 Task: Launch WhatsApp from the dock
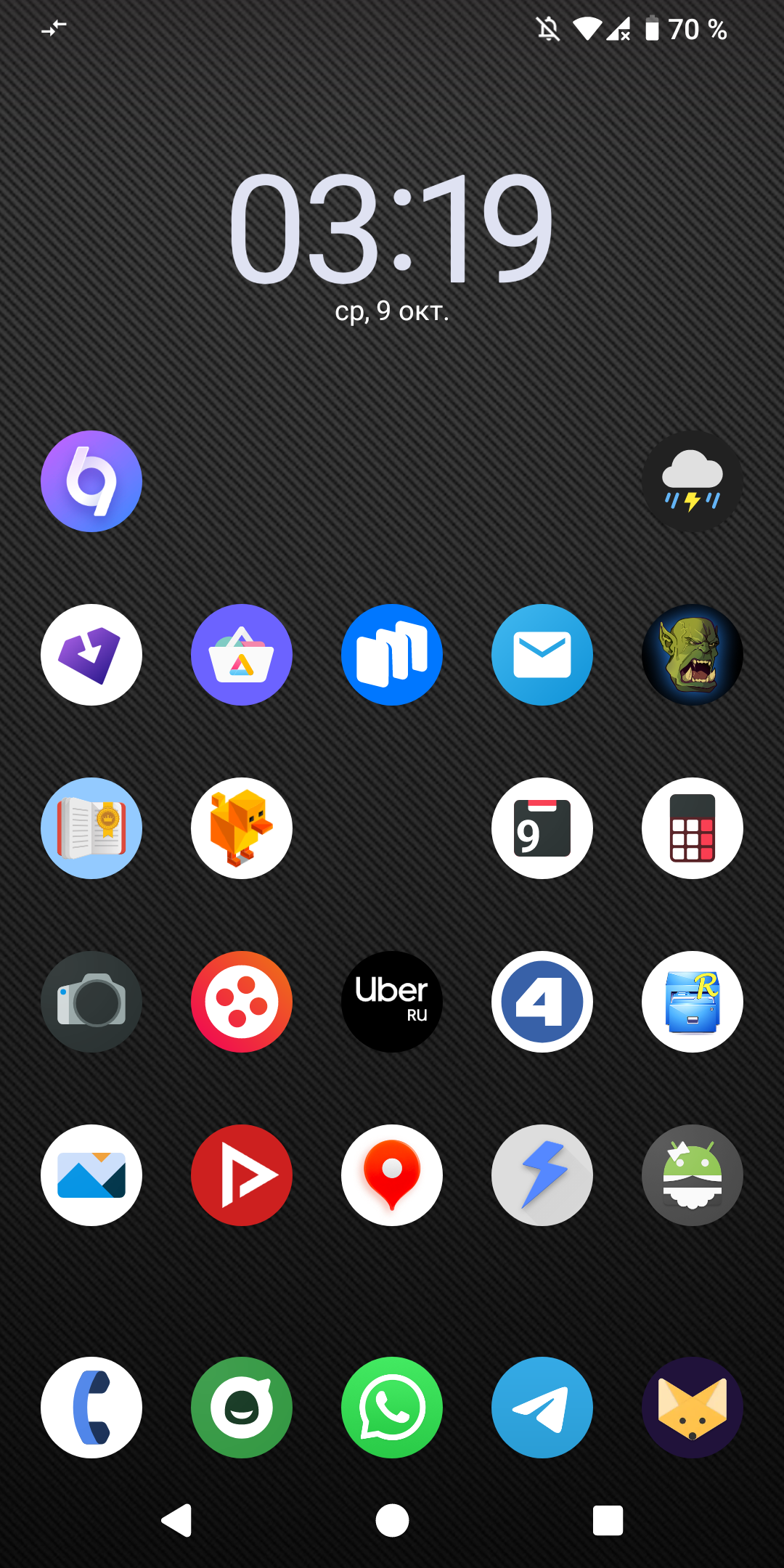[392, 1407]
